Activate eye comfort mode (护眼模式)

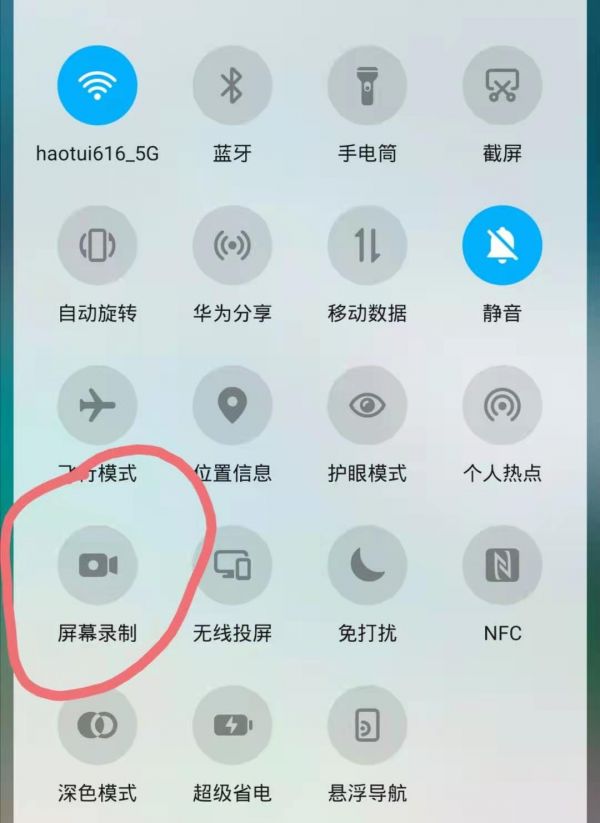(x=367, y=405)
